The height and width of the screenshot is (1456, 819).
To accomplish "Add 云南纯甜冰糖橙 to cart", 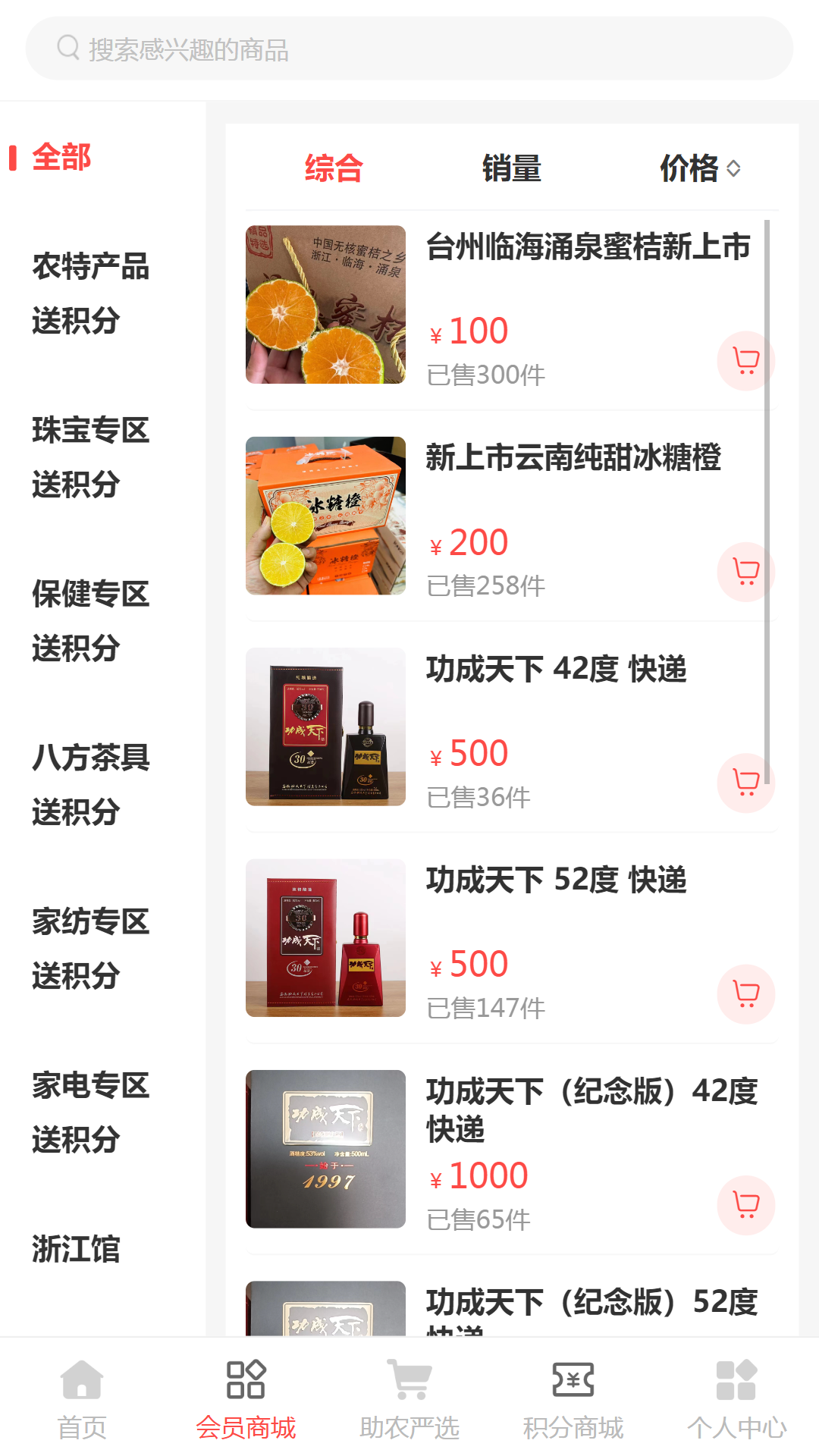I will click(746, 572).
